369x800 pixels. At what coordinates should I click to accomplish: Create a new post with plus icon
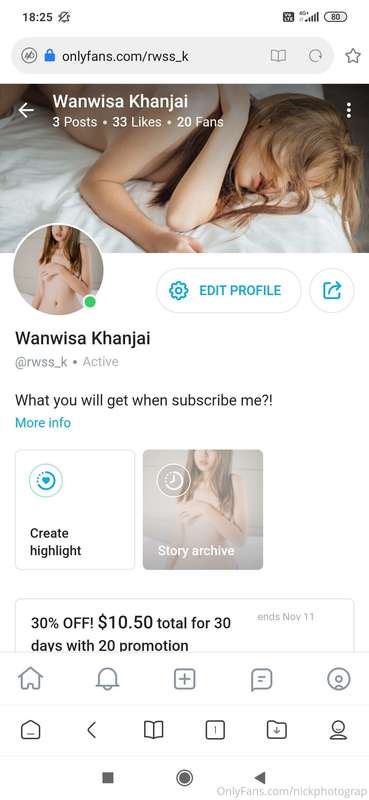coord(184,679)
